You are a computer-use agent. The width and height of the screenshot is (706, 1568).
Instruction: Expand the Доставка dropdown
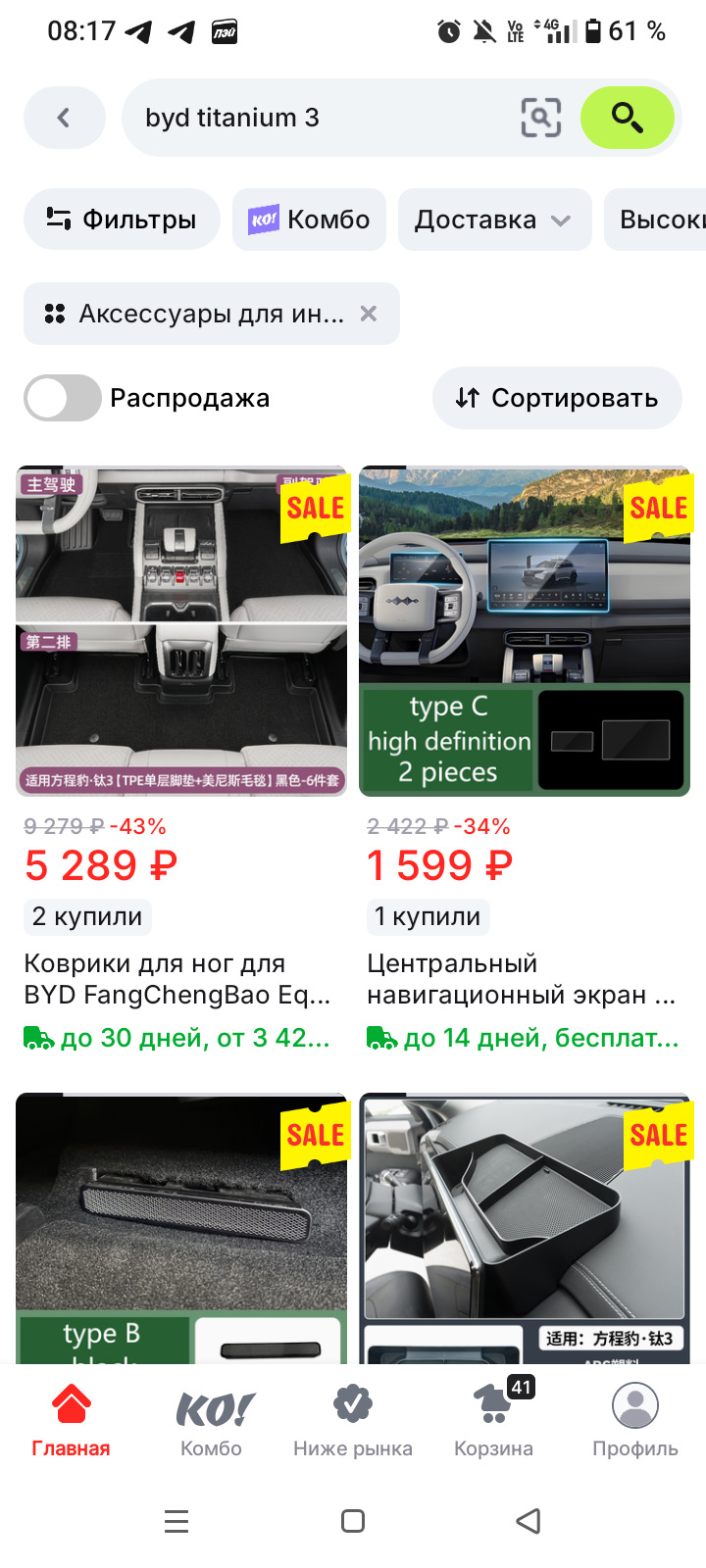click(x=494, y=220)
